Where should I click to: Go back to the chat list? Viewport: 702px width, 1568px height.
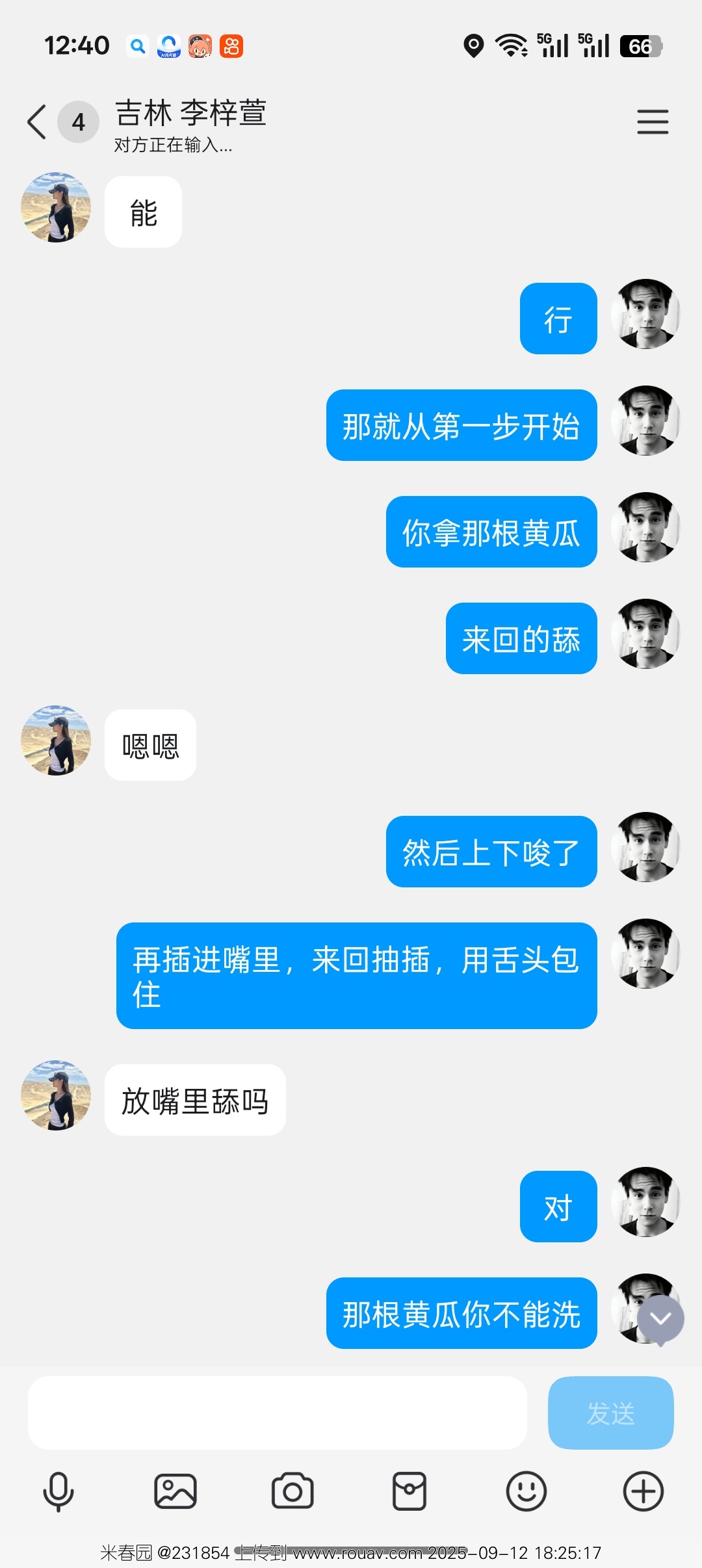tap(37, 122)
